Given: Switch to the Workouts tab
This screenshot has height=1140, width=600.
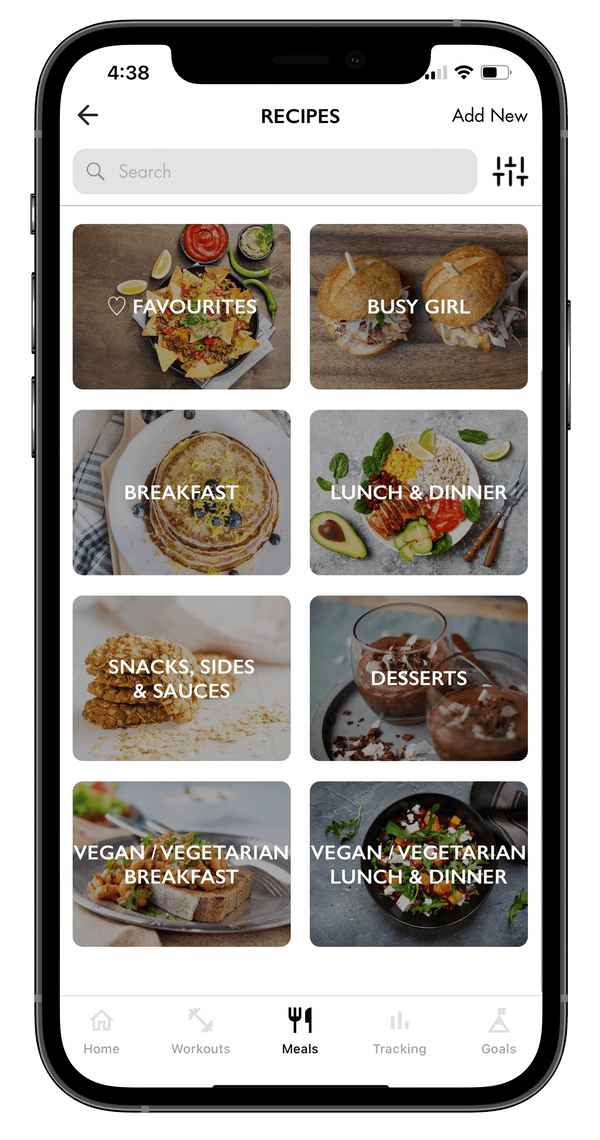Looking at the screenshot, I should [200, 1032].
